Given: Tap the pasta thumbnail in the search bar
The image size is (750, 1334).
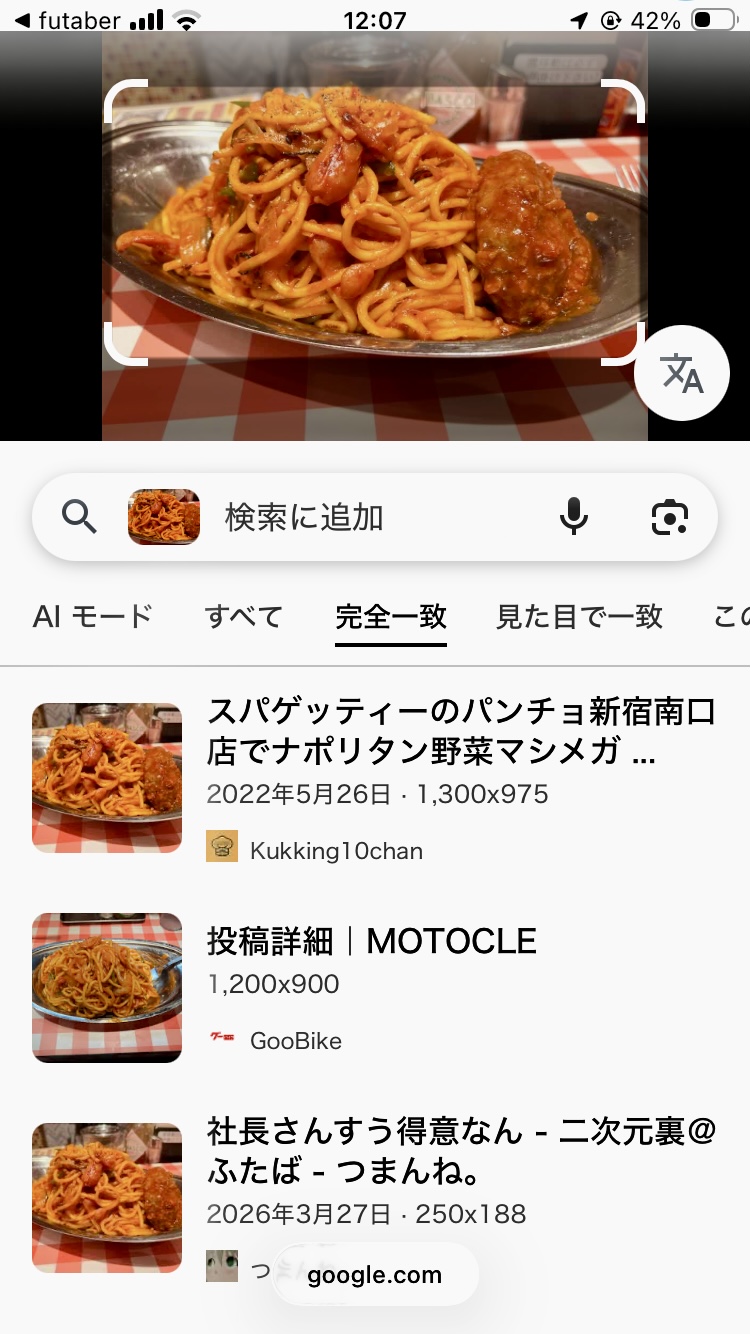Looking at the screenshot, I should tap(164, 517).
